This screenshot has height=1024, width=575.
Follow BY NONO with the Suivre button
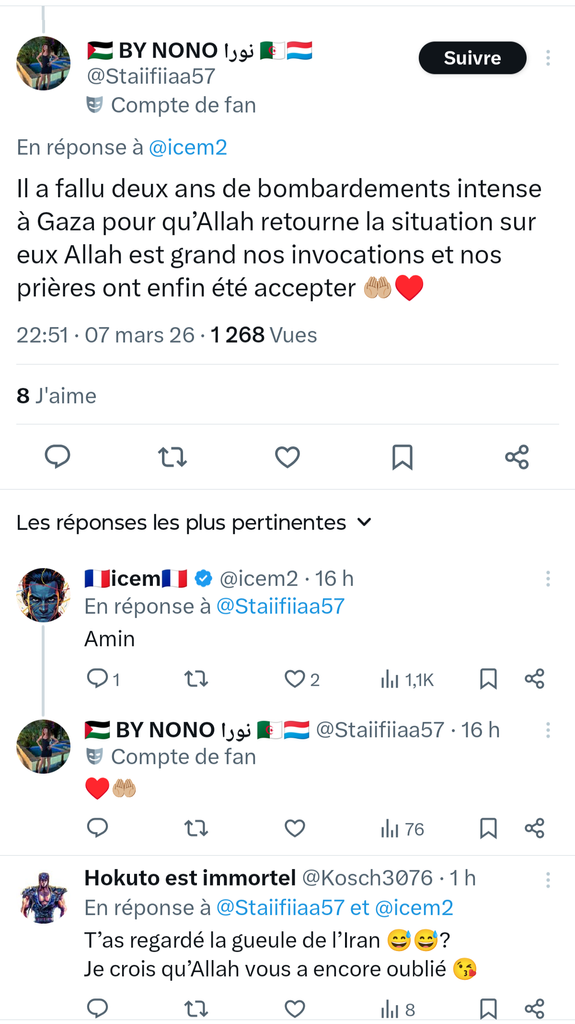tap(472, 57)
